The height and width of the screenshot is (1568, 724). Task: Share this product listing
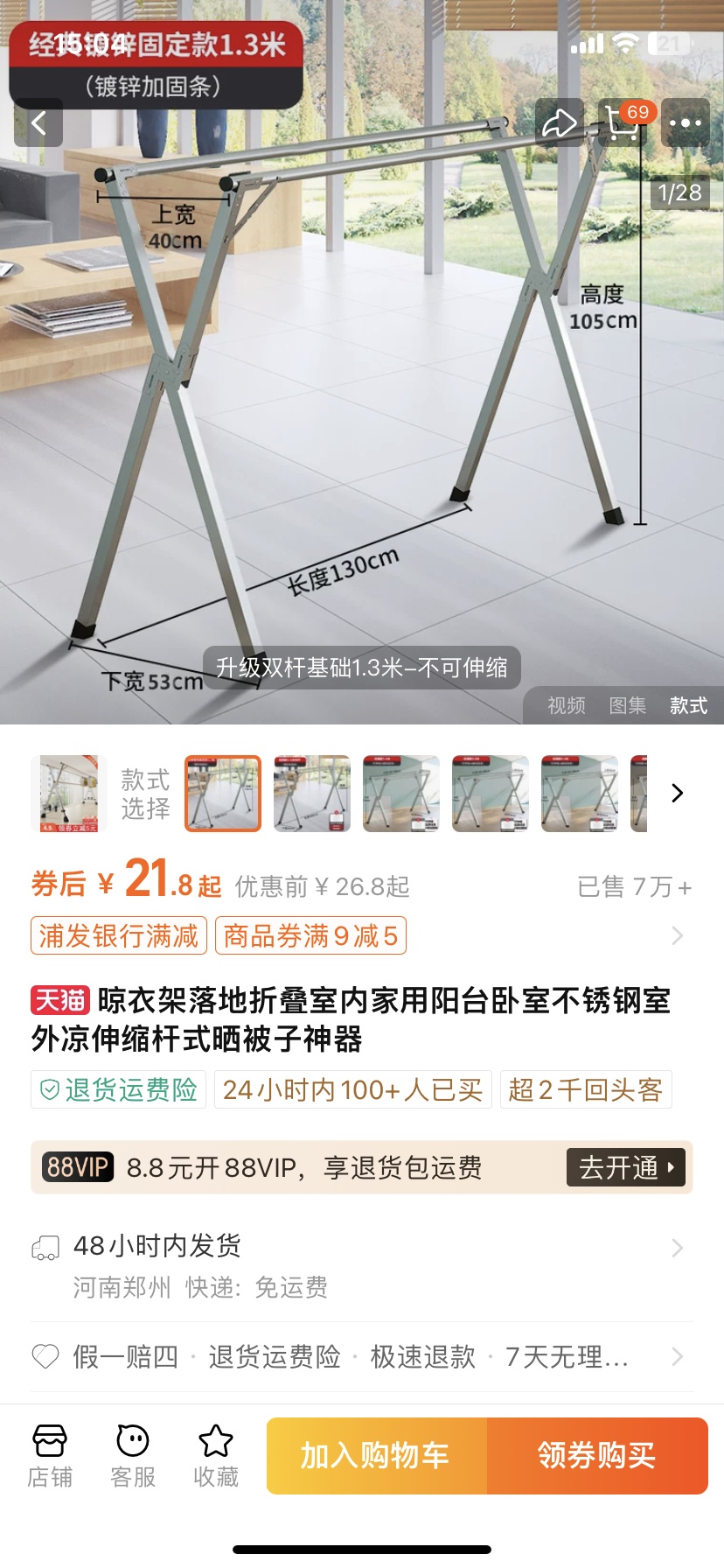560,122
